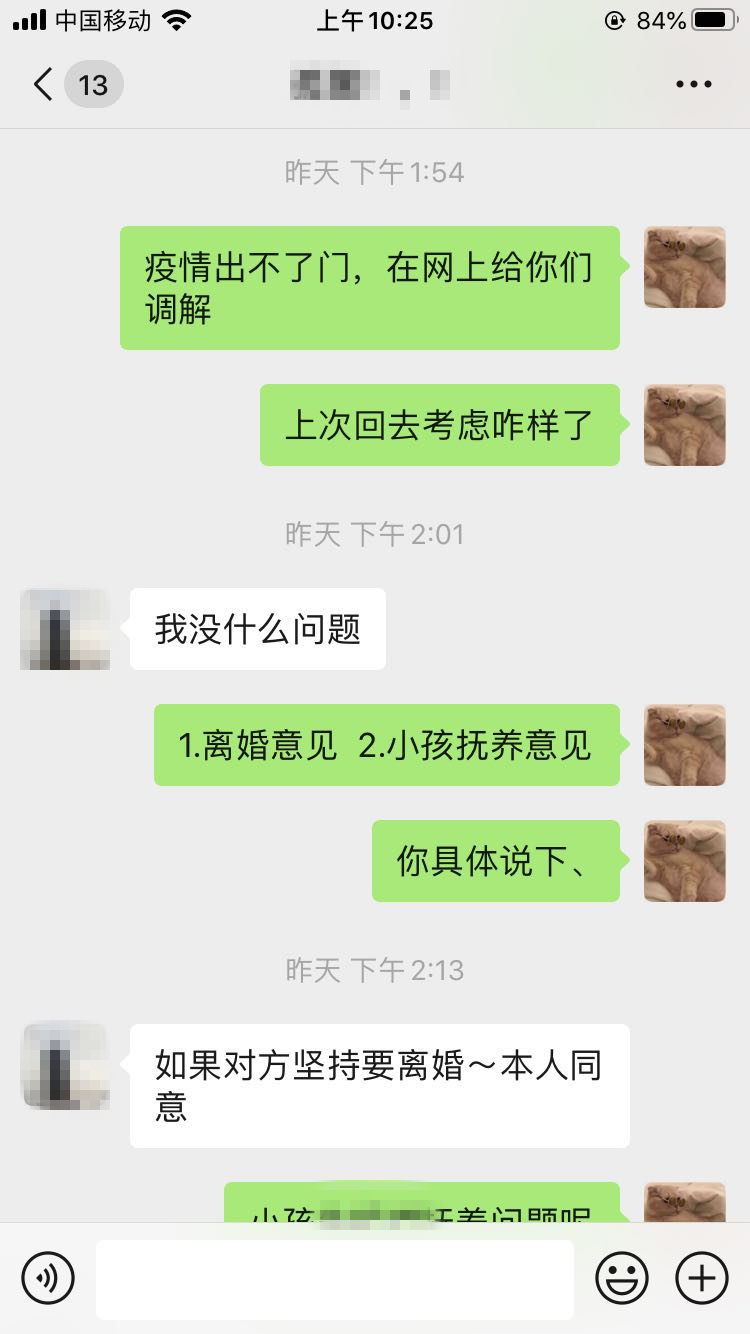Open the plus attachments menu
The image size is (750, 1334).
pyautogui.click(x=701, y=1277)
